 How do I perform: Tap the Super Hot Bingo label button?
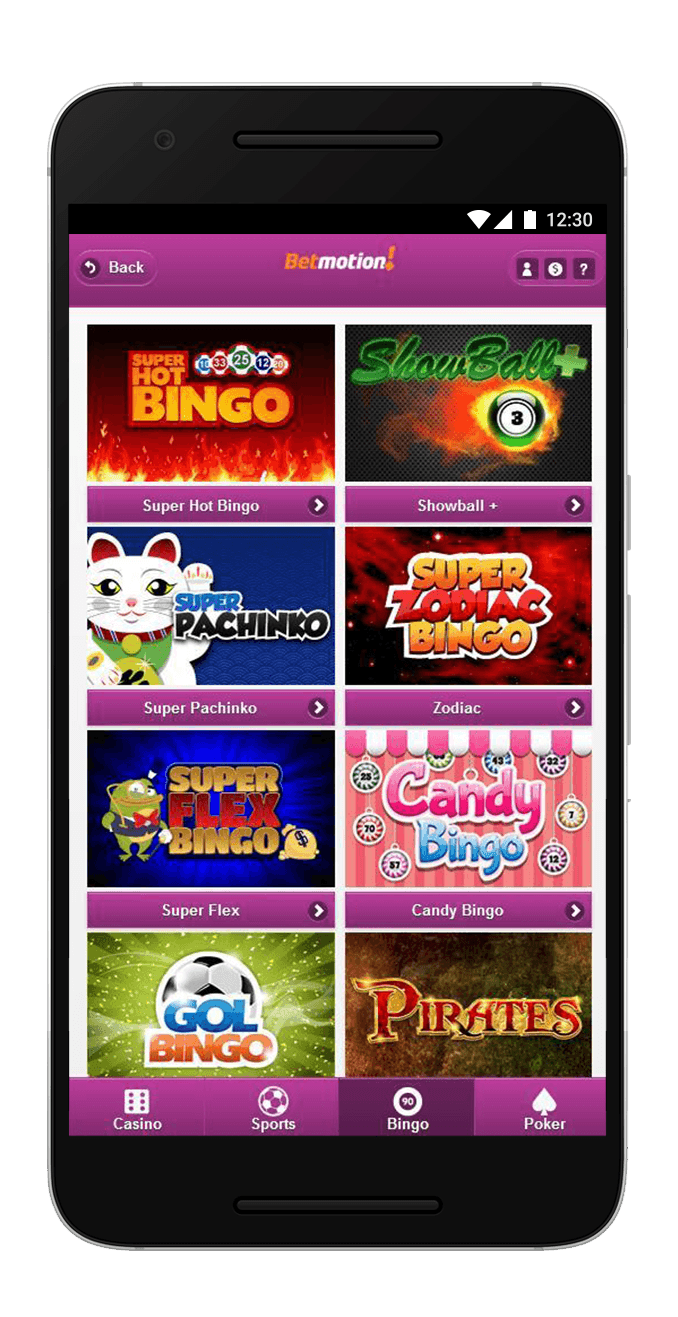click(211, 505)
